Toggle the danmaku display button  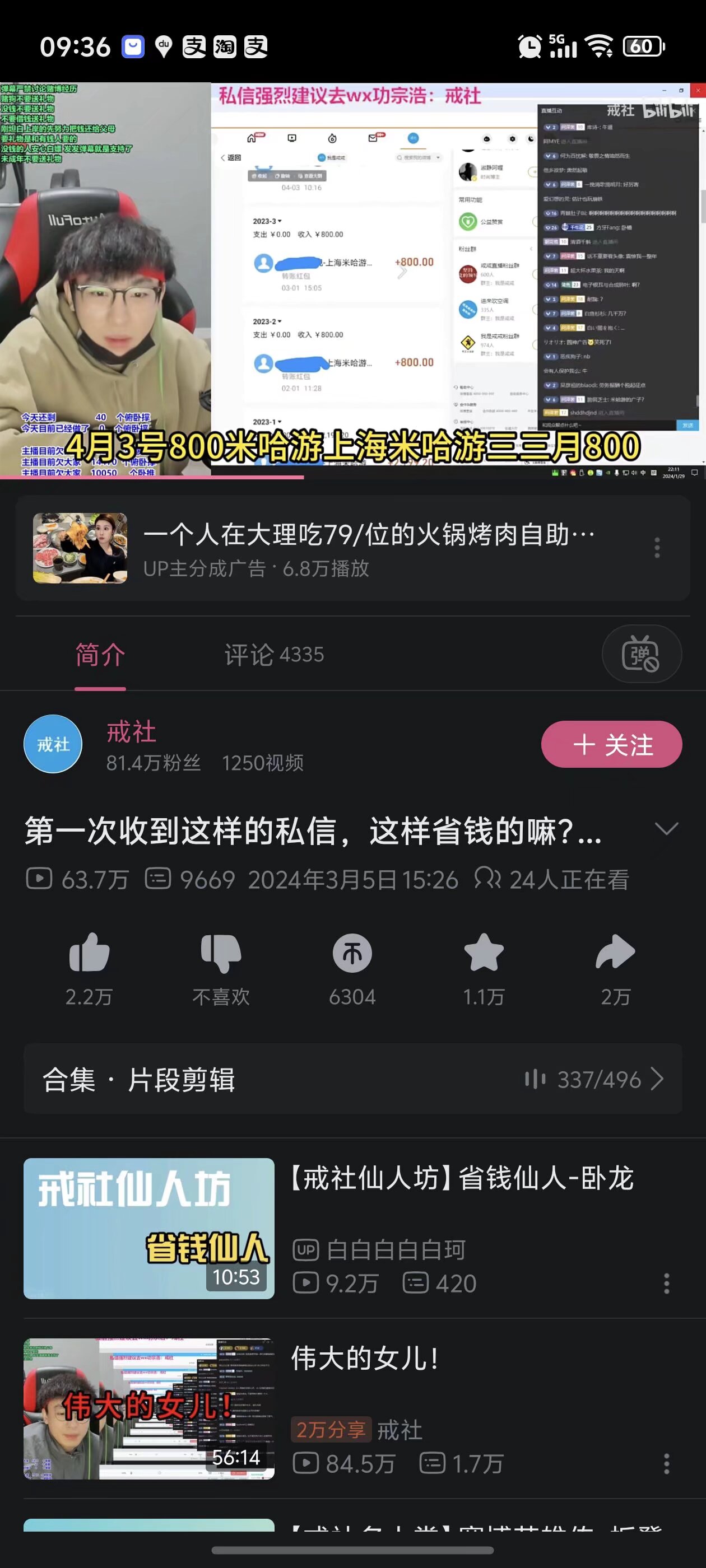pos(641,654)
